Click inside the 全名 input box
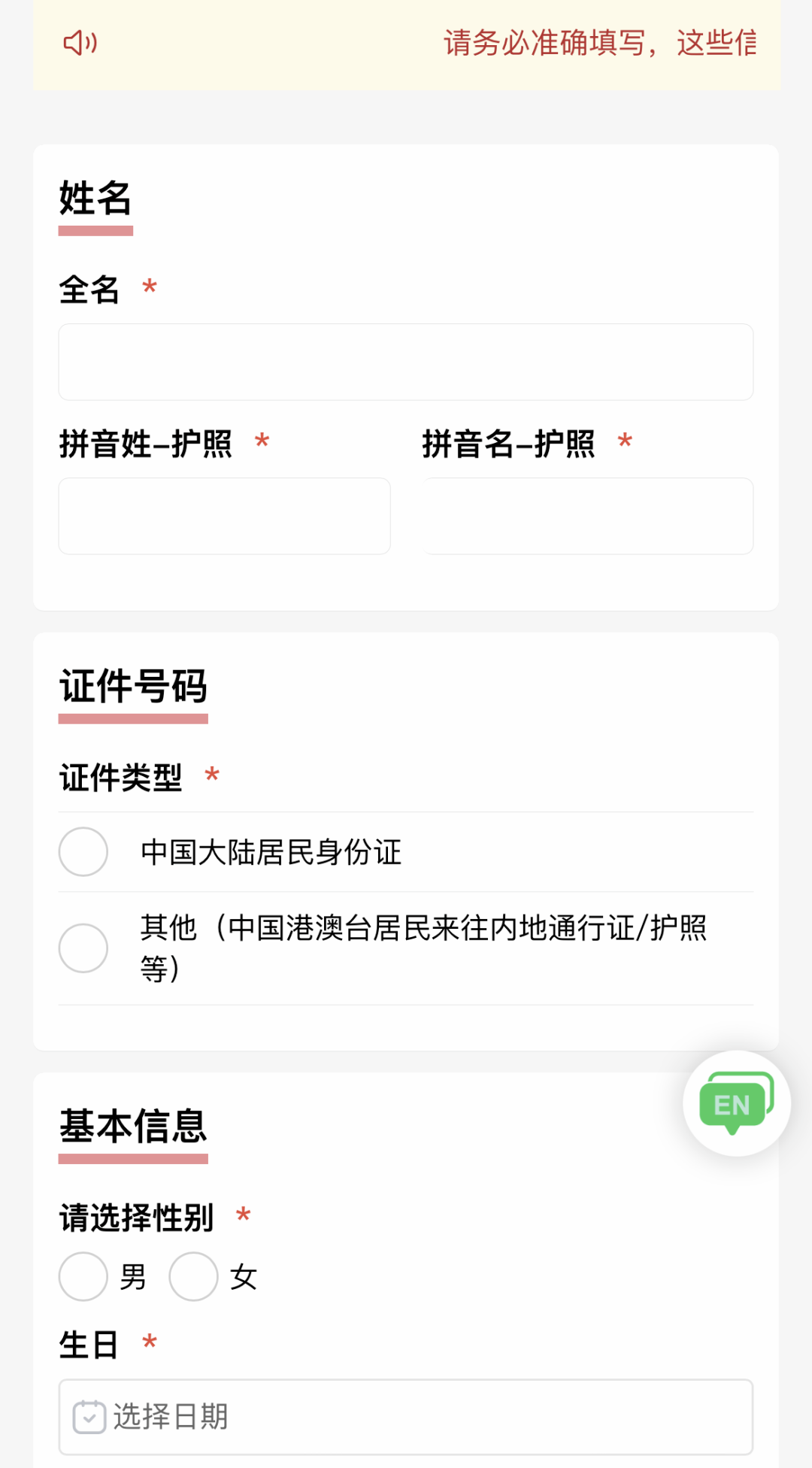 point(406,362)
